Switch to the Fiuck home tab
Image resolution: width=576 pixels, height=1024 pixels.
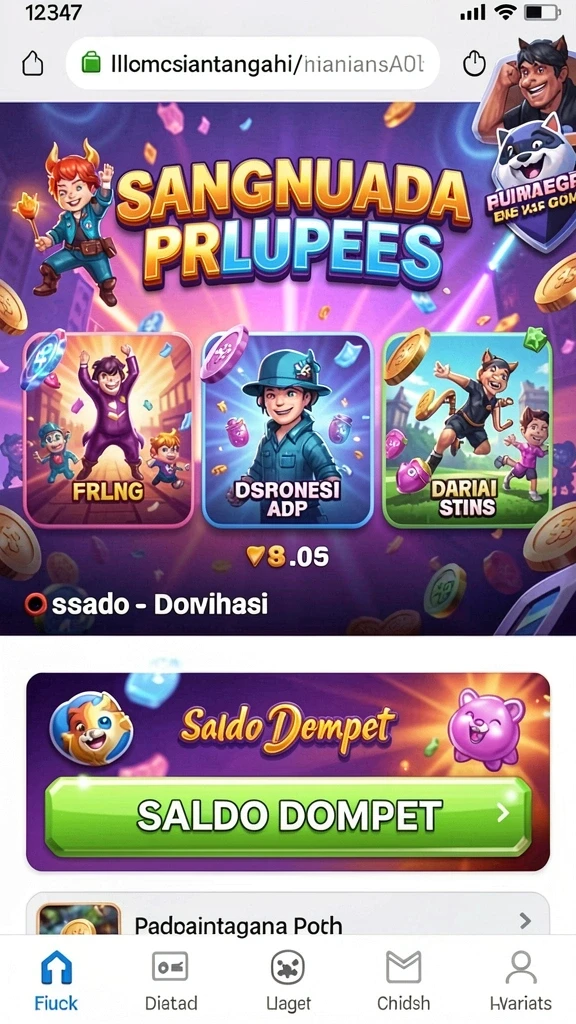pos(56,980)
